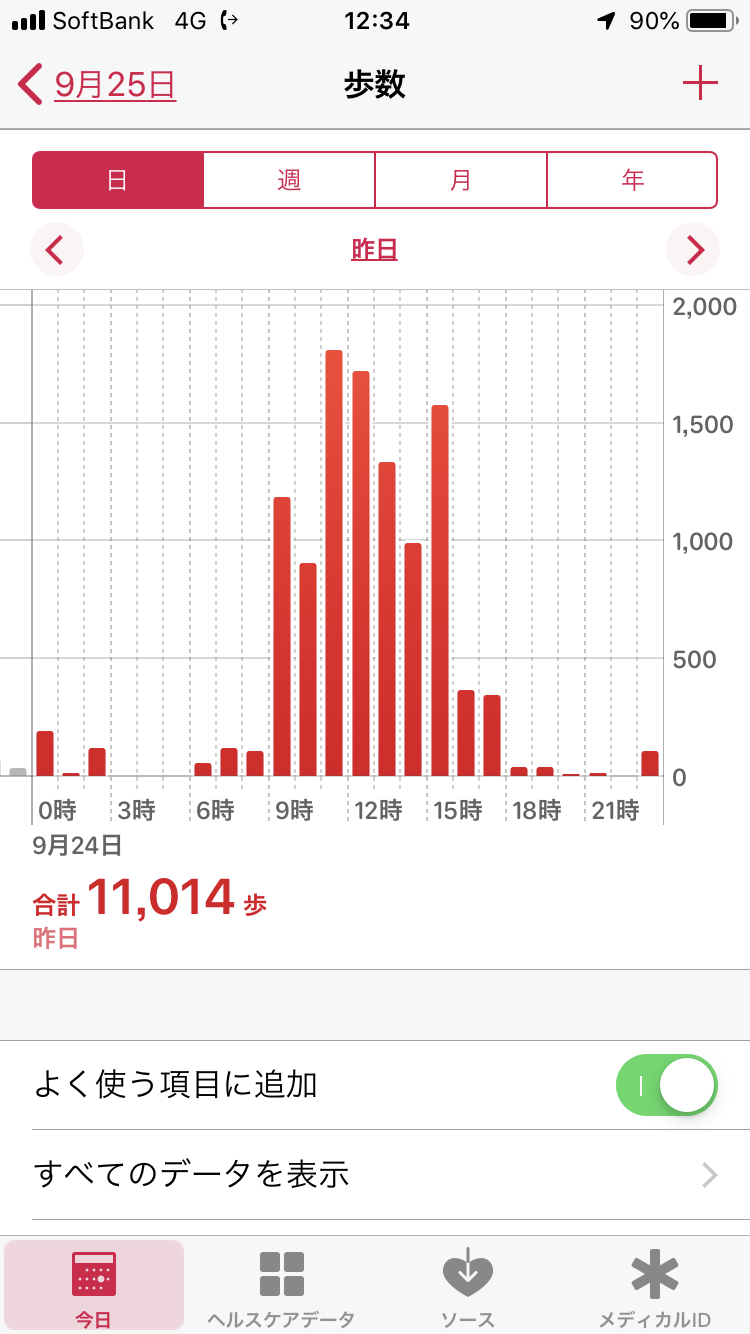Open すべてのデータを表示
The height and width of the screenshot is (1334, 750).
[375, 1174]
